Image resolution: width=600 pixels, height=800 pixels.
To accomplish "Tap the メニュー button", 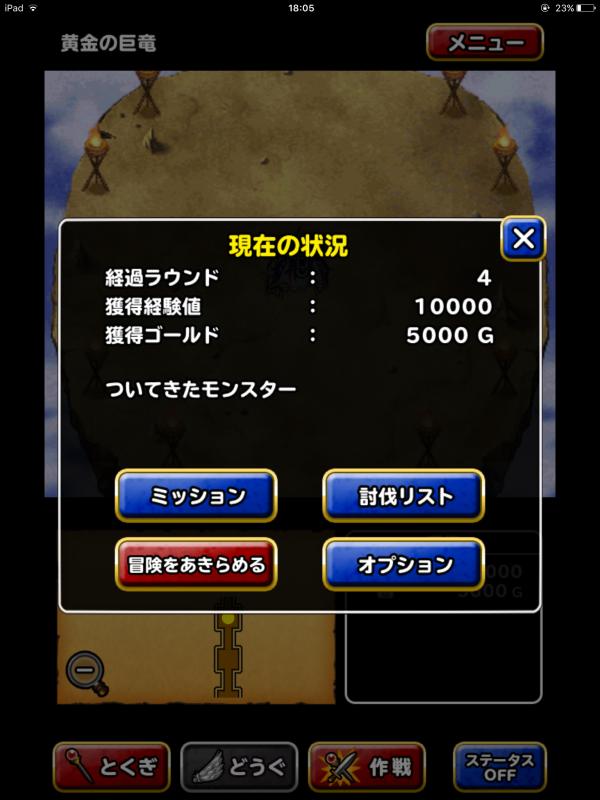I will (x=484, y=43).
